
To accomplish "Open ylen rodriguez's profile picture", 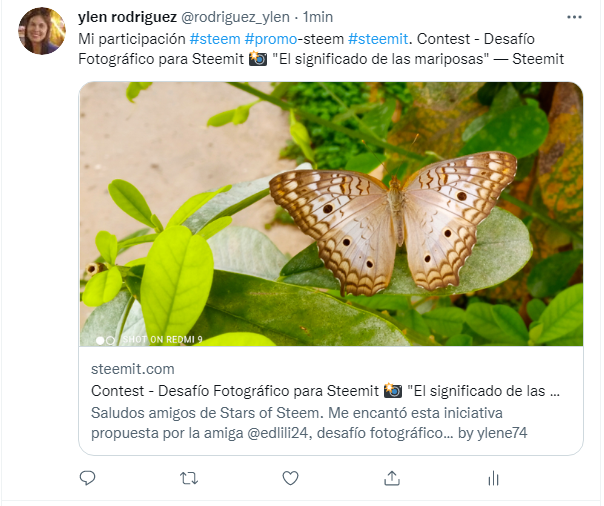I will (x=42, y=31).
